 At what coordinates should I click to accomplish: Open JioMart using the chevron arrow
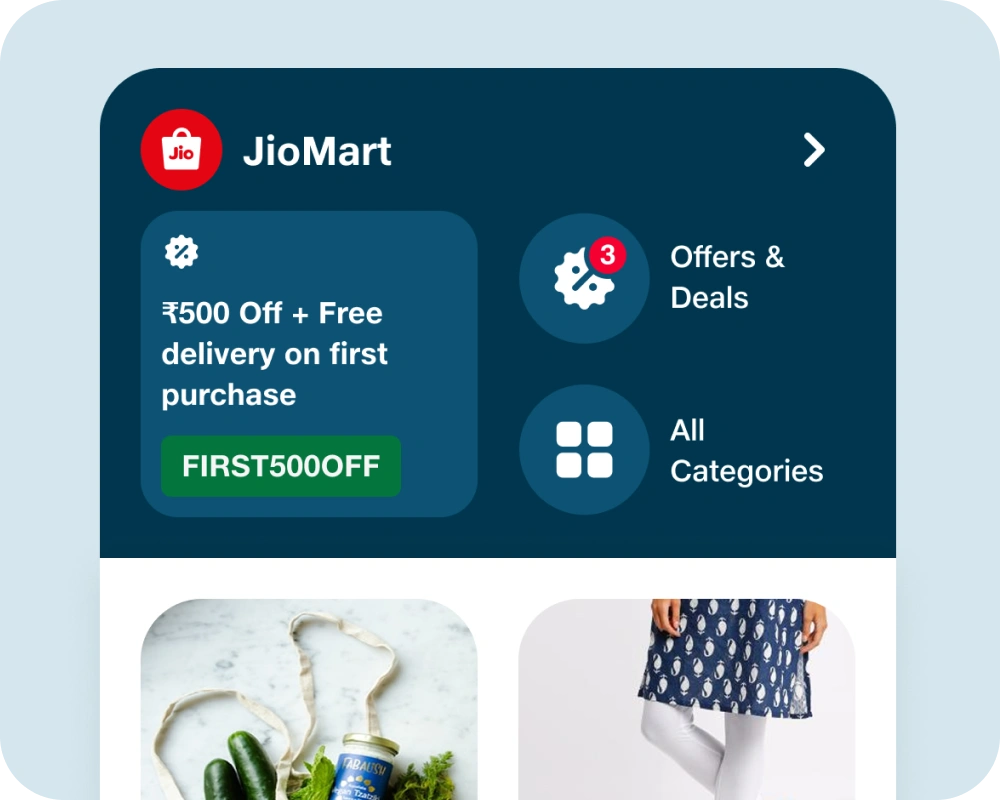click(814, 151)
